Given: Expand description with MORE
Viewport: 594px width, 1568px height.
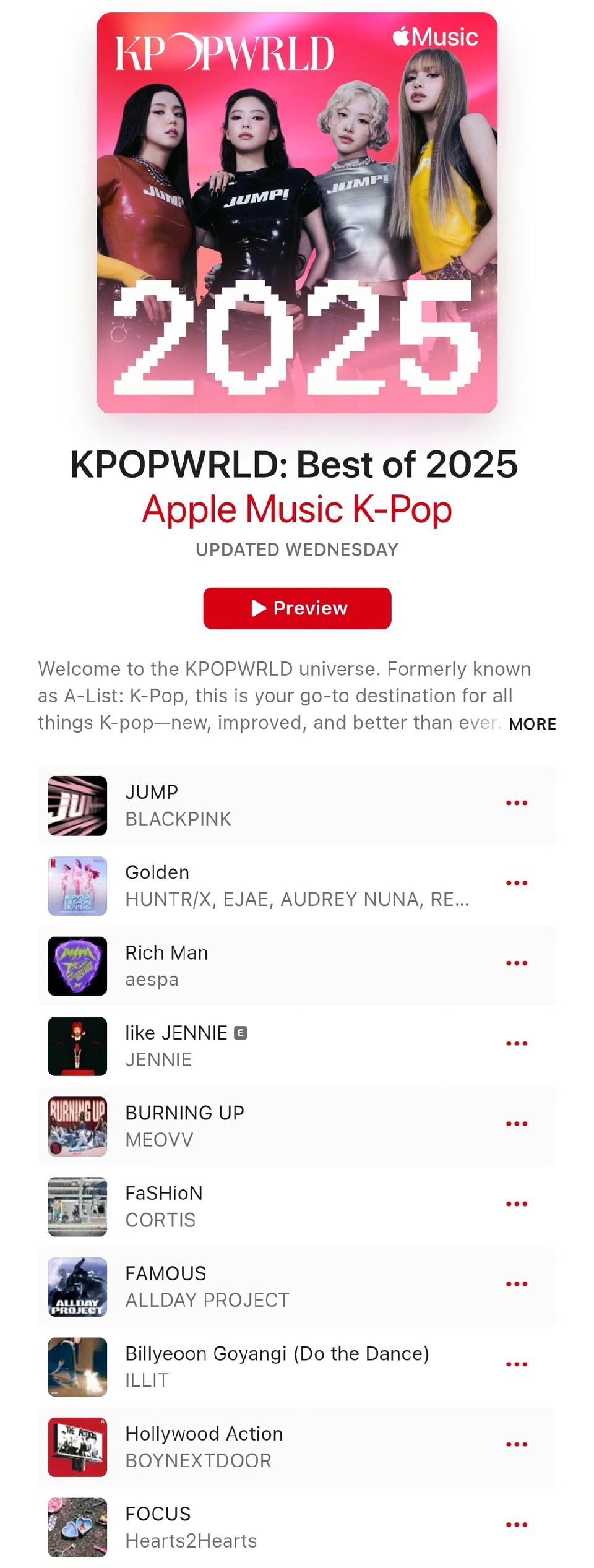Looking at the screenshot, I should pyautogui.click(x=532, y=724).
